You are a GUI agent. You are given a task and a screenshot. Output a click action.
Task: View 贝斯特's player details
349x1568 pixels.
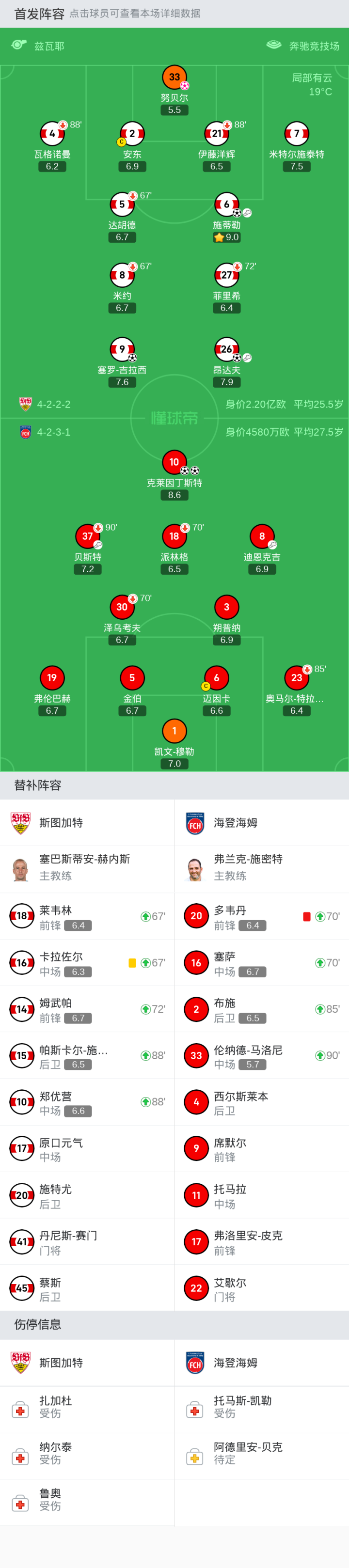click(88, 537)
